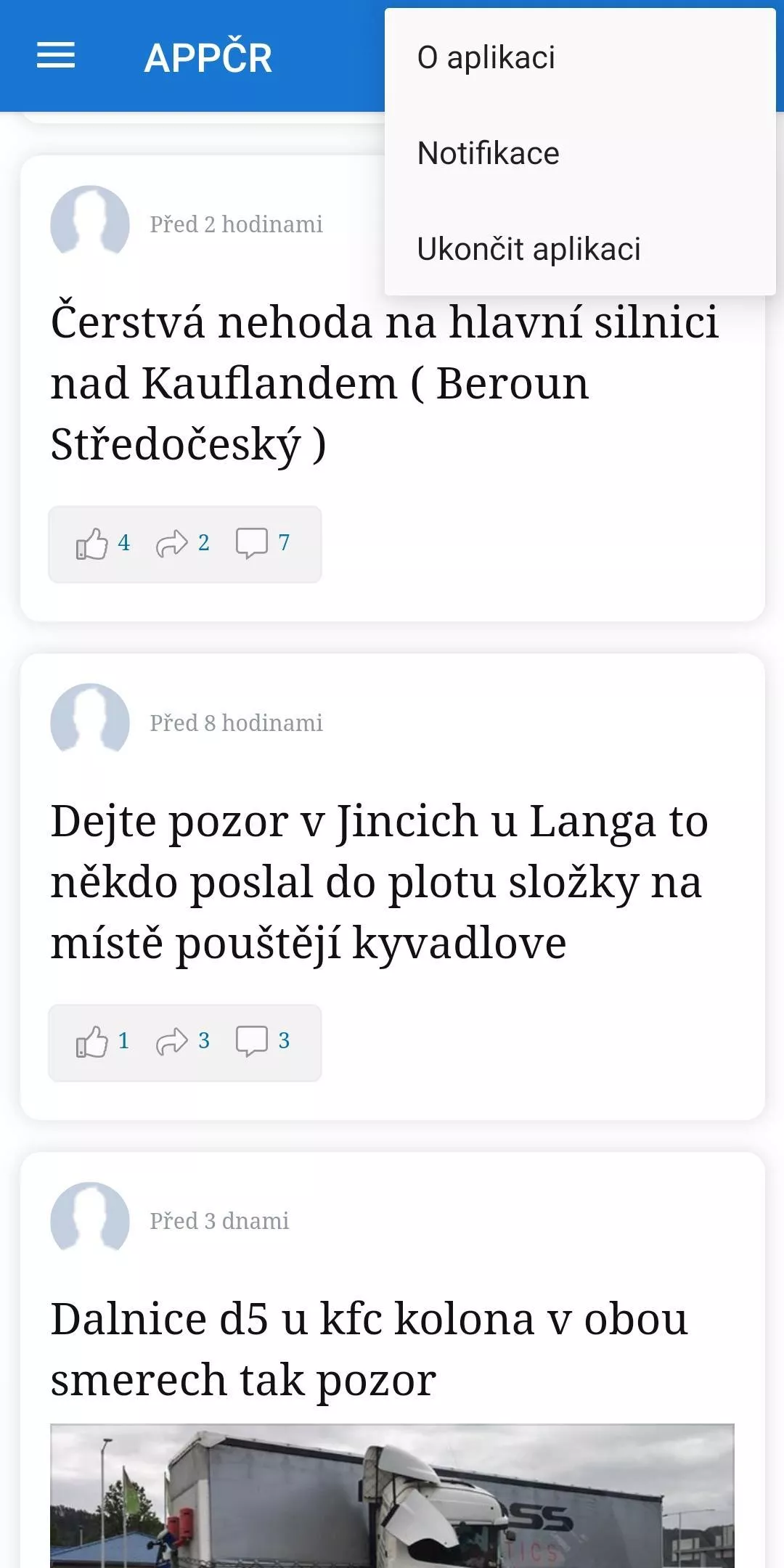Image resolution: width=784 pixels, height=1568 pixels.
Task: Choose Ukončit aplikaci to exit
Action: click(x=580, y=249)
